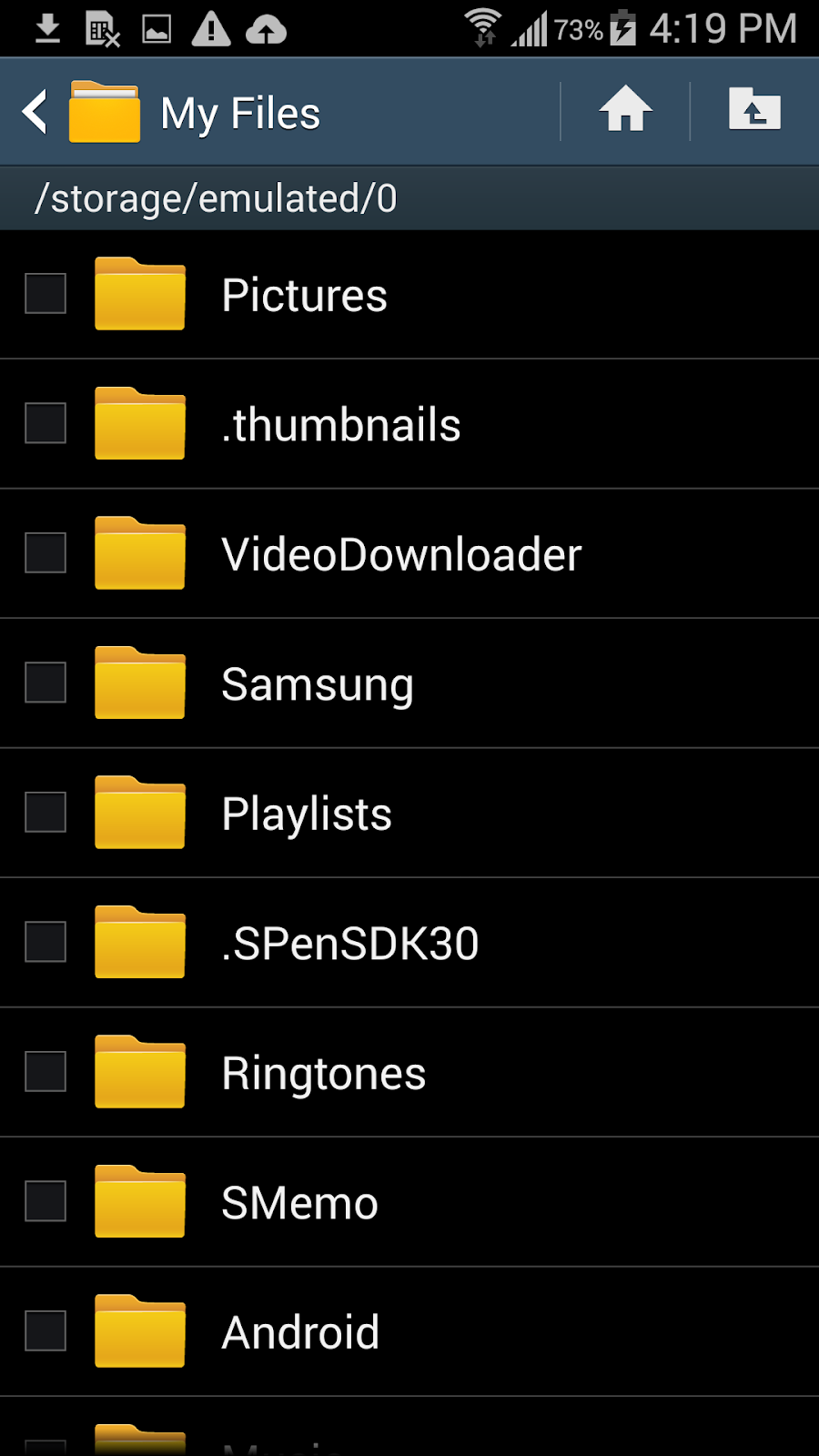Open the VideoDownloader folder

tap(401, 553)
